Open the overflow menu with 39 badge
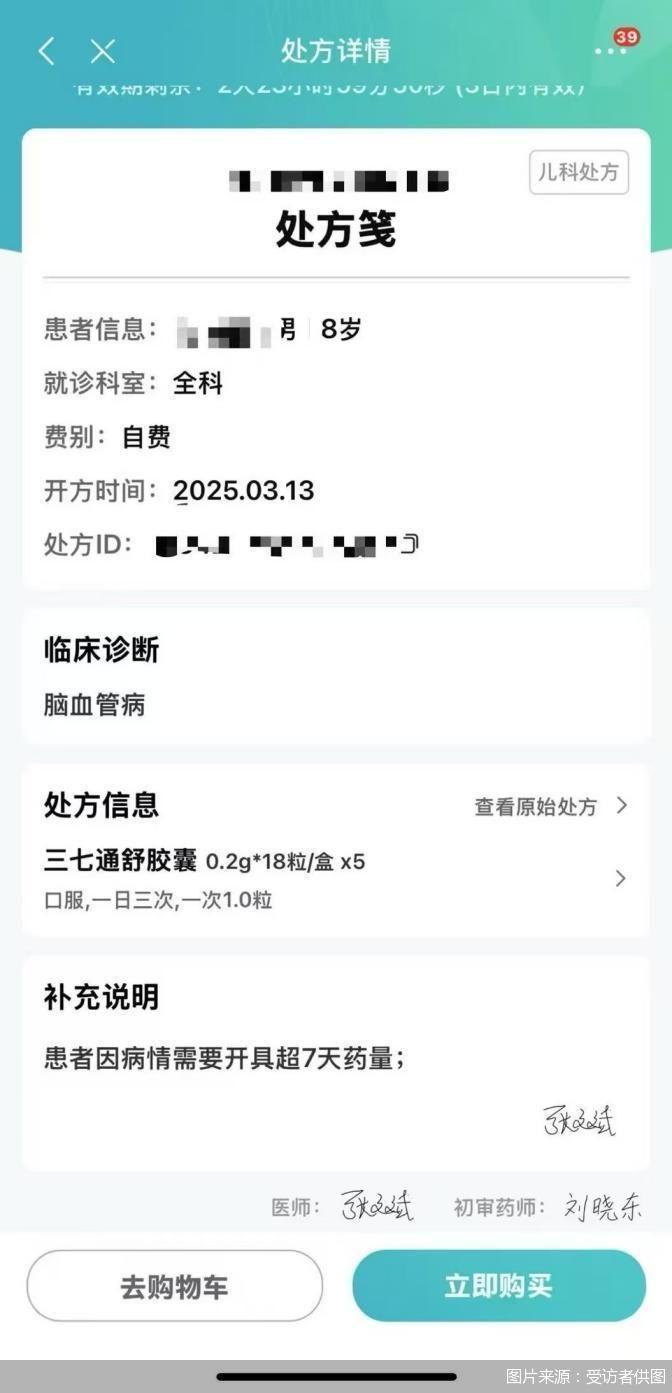 (x=611, y=50)
